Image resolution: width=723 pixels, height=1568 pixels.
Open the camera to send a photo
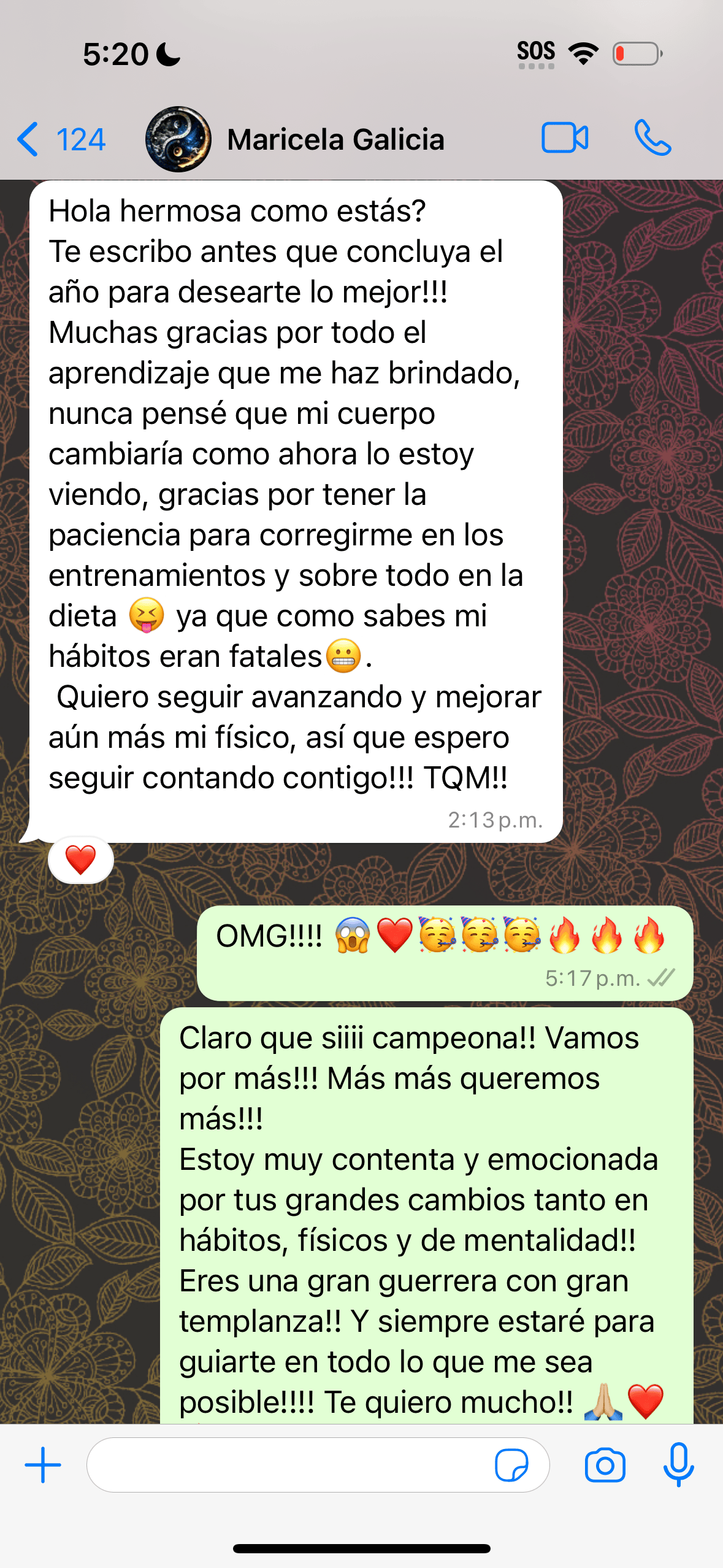pyautogui.click(x=605, y=1465)
